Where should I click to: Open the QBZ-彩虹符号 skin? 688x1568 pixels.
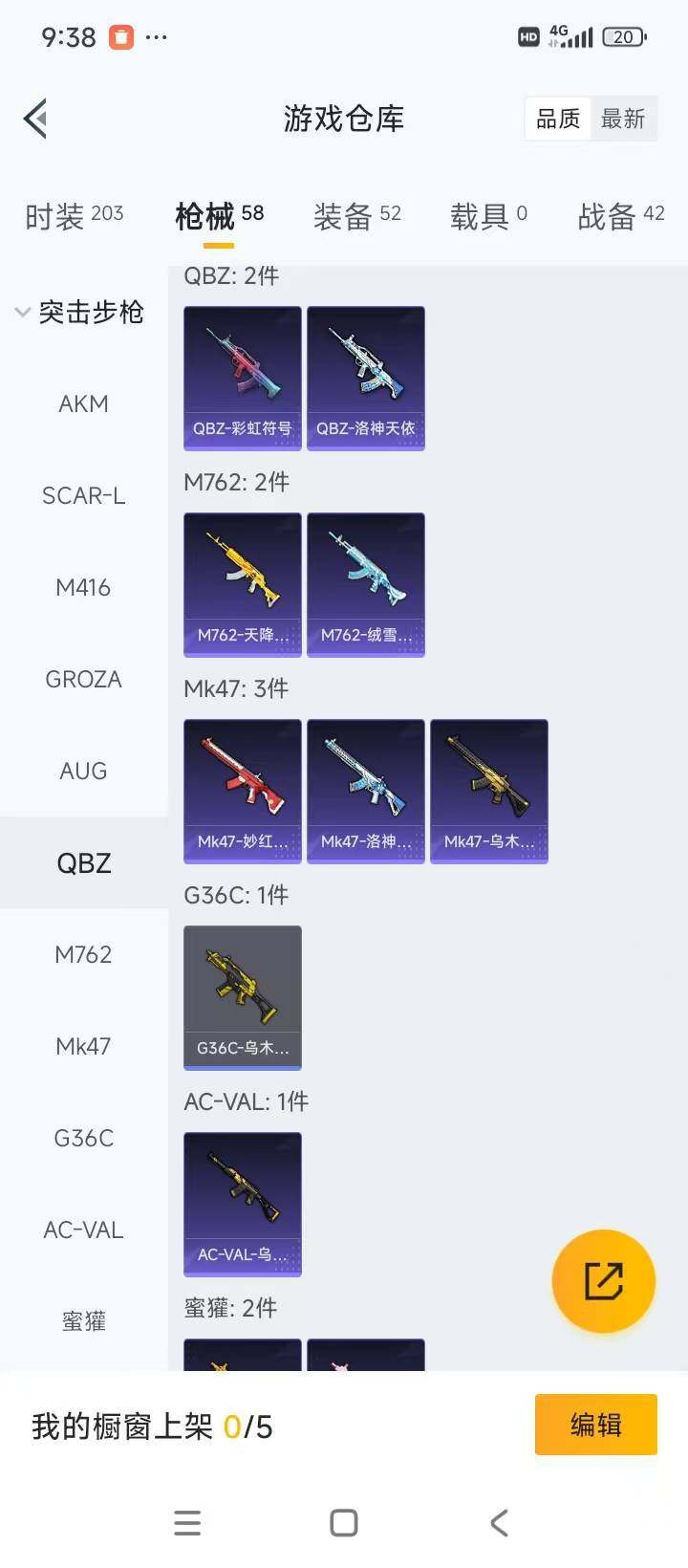[243, 378]
